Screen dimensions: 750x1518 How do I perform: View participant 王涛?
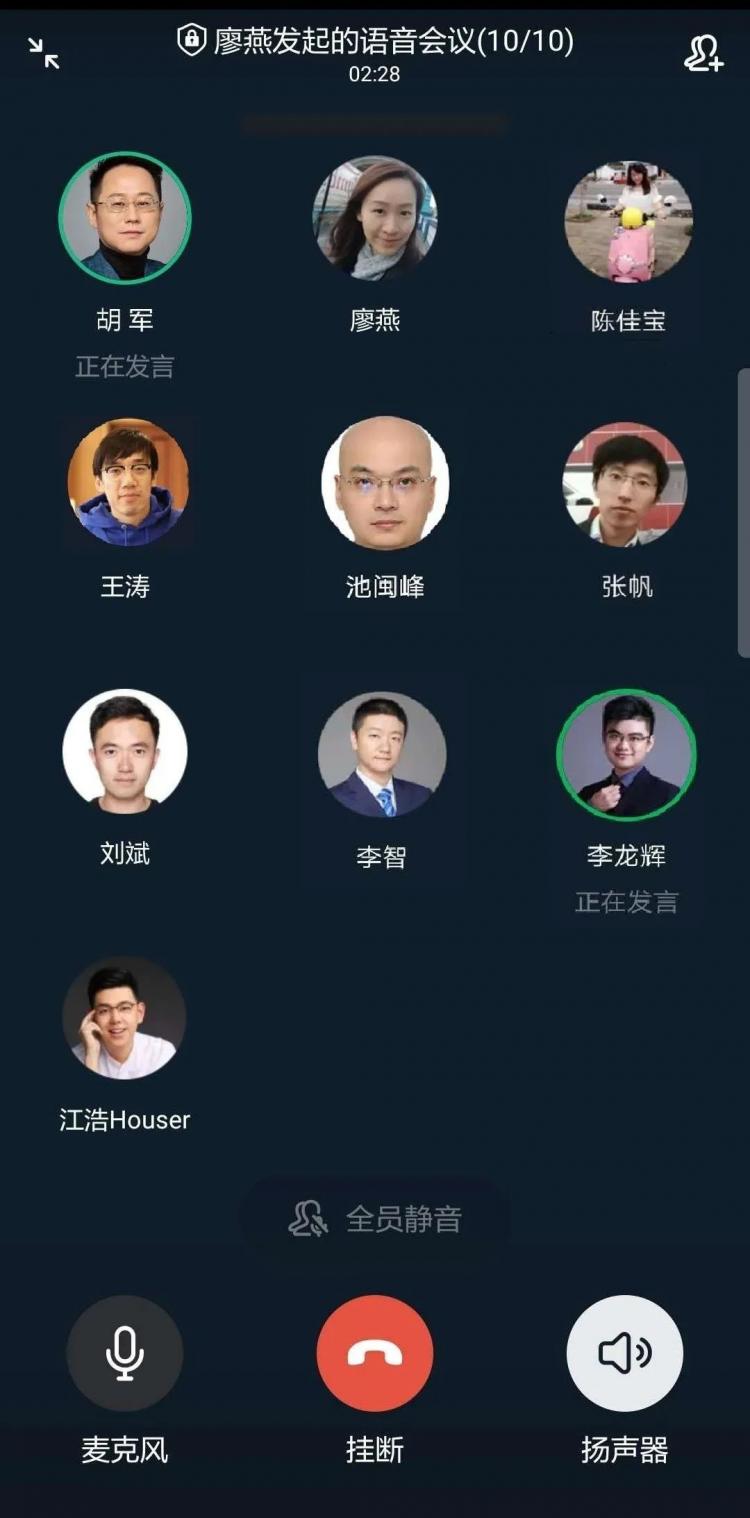click(125, 482)
